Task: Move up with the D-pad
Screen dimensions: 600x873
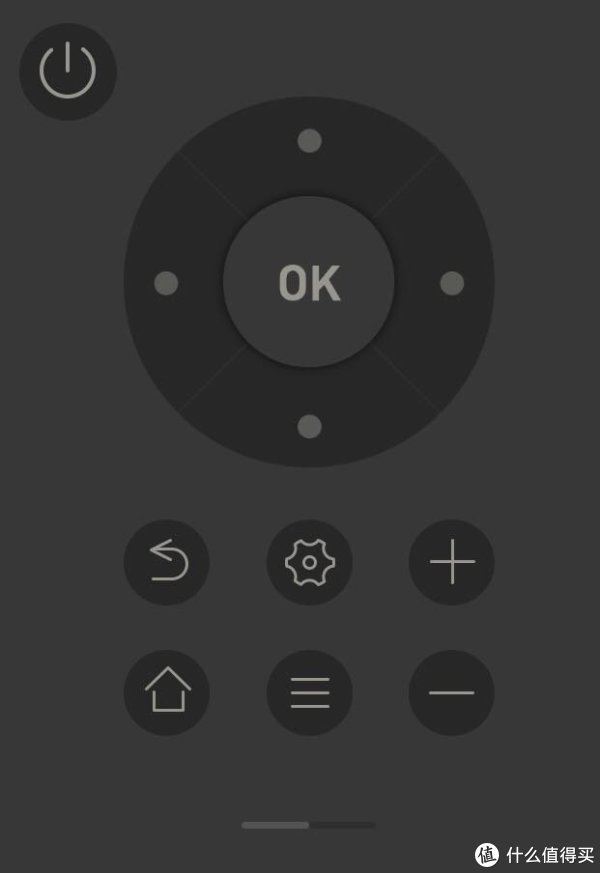Action: click(309, 140)
